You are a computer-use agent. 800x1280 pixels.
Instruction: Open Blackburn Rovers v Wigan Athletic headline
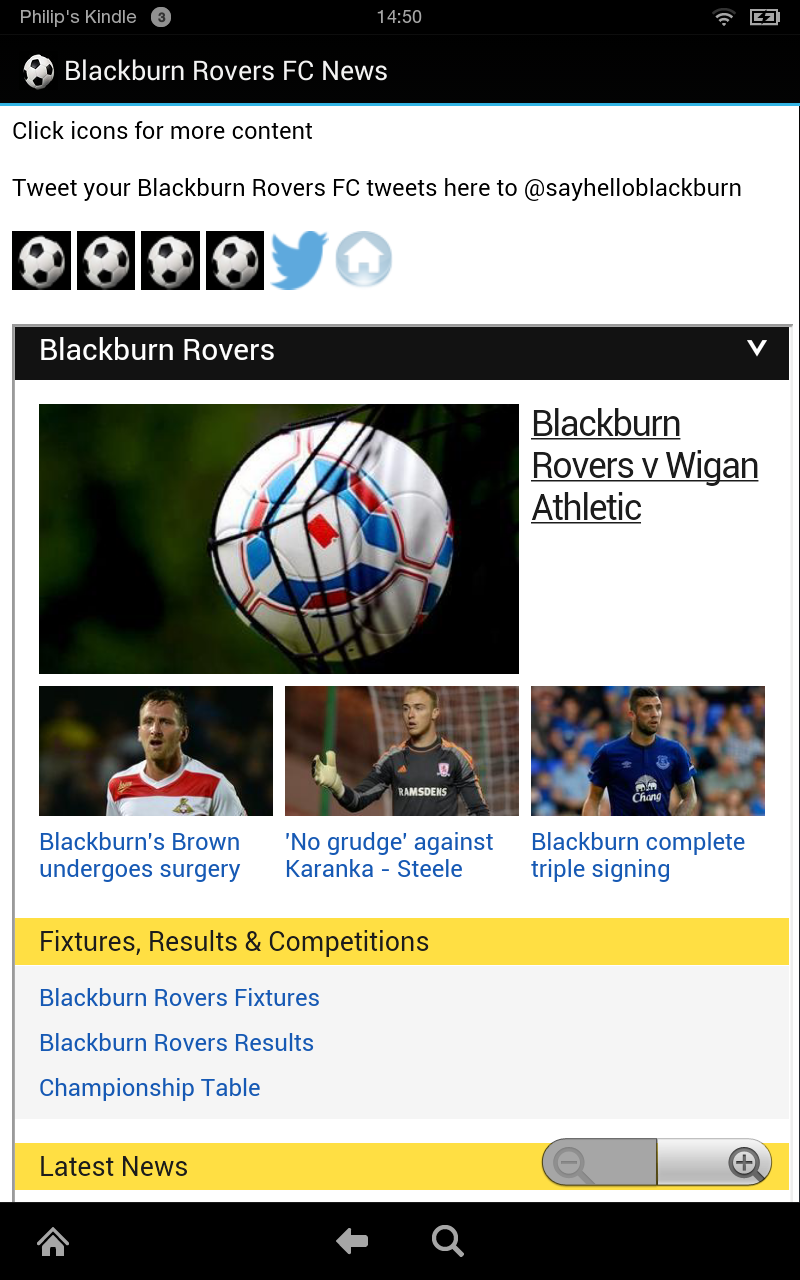644,465
